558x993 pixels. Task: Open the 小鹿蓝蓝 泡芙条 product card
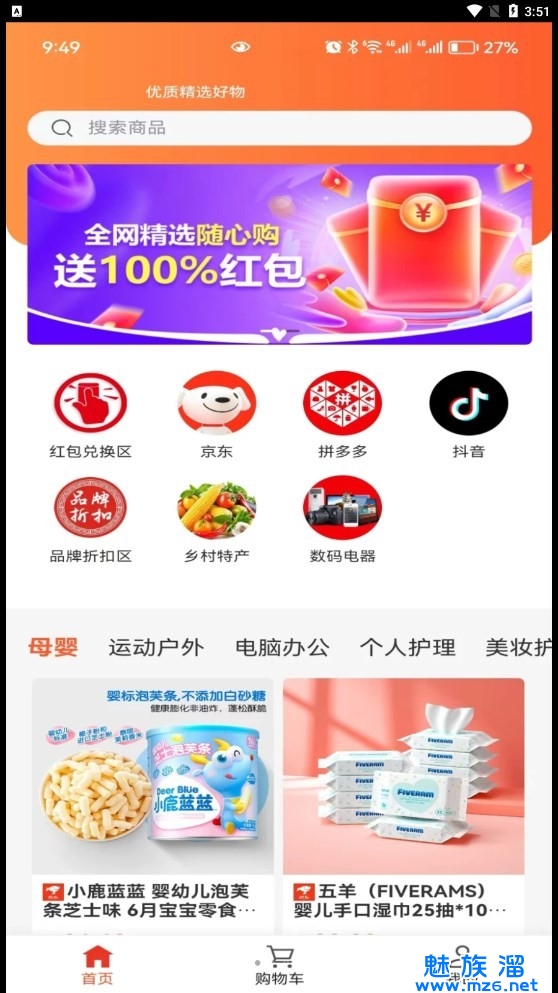click(153, 806)
